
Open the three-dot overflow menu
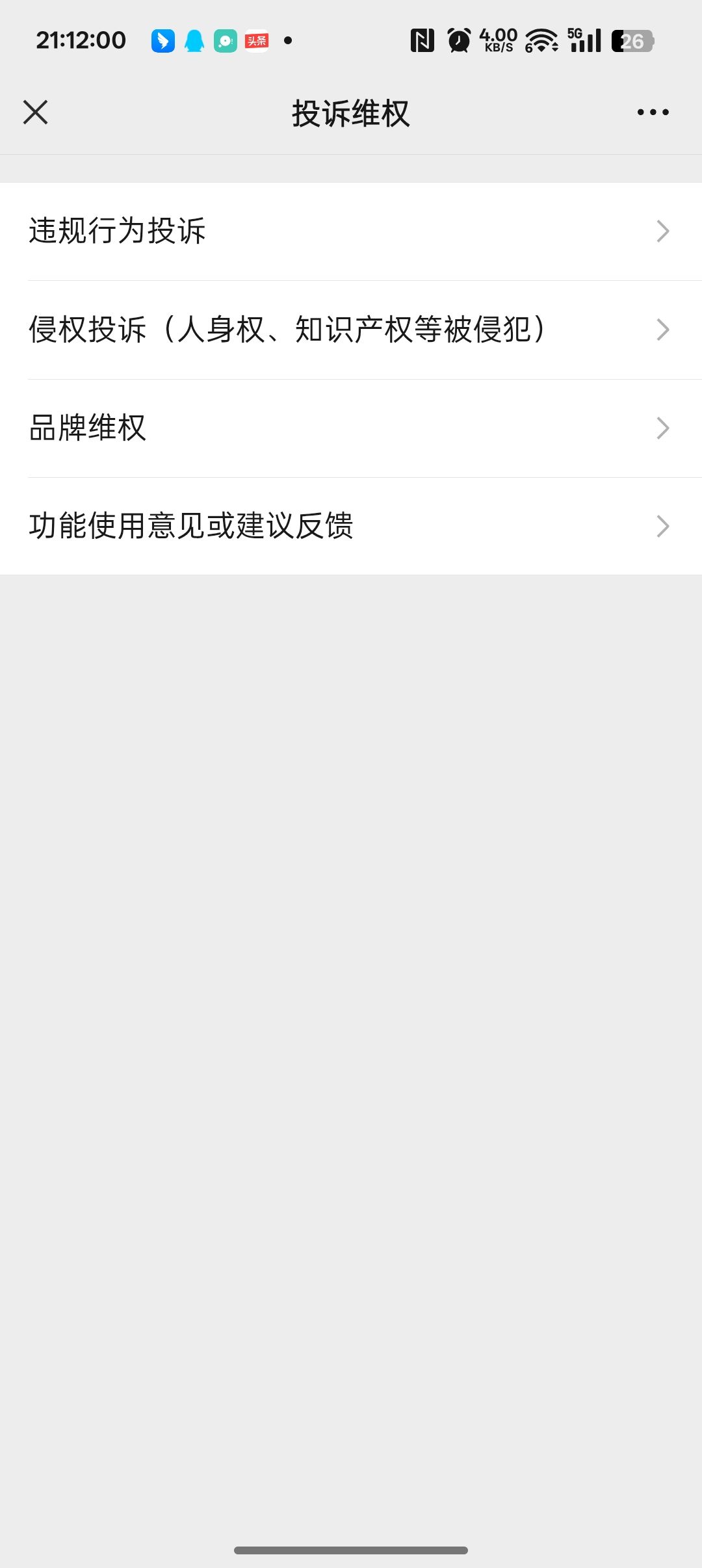pyautogui.click(x=653, y=112)
